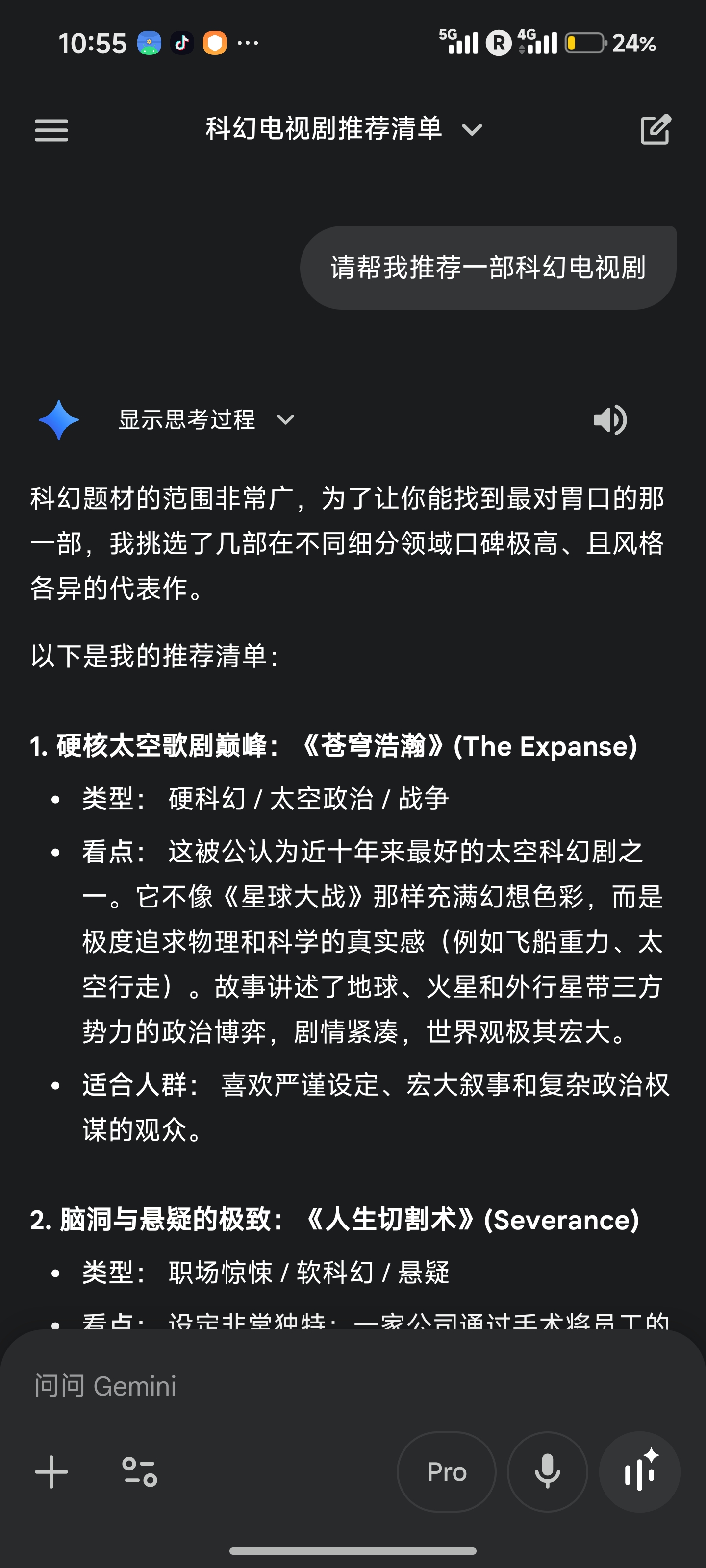The image size is (706, 1568).
Task: Start voice input with the microphone
Action: 547,1472
